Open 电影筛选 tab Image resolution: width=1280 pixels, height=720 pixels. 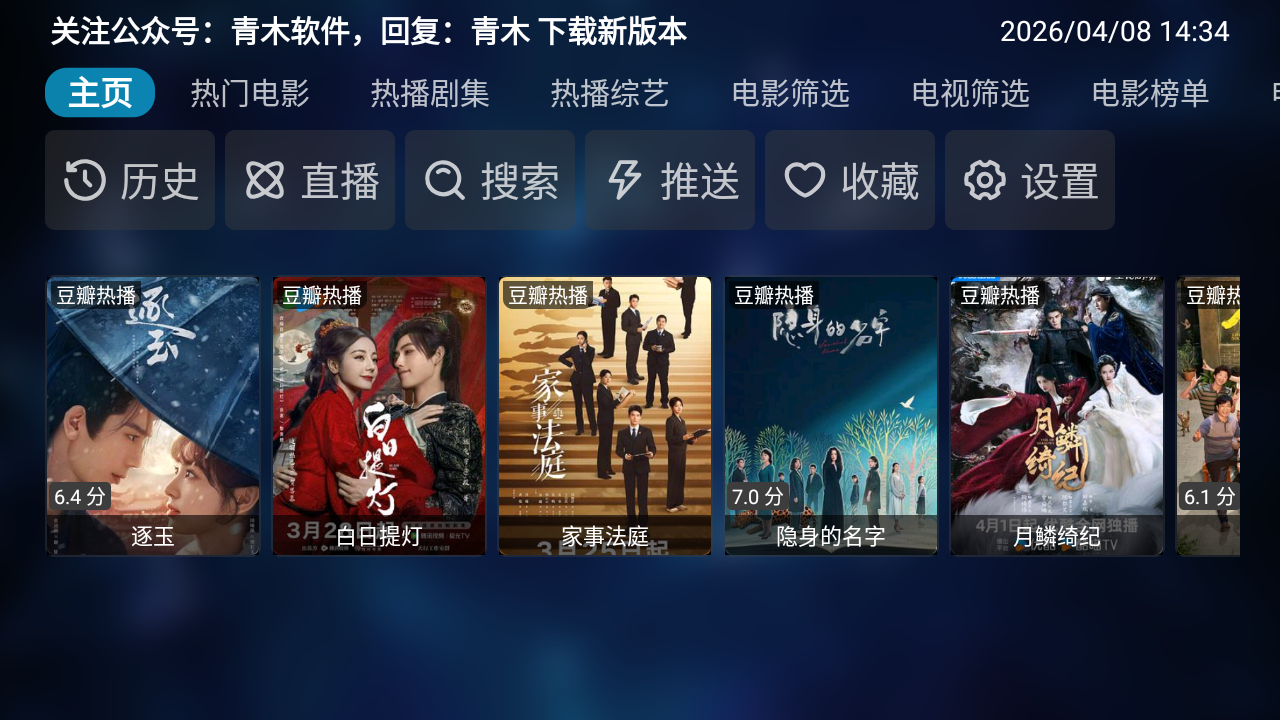point(790,93)
